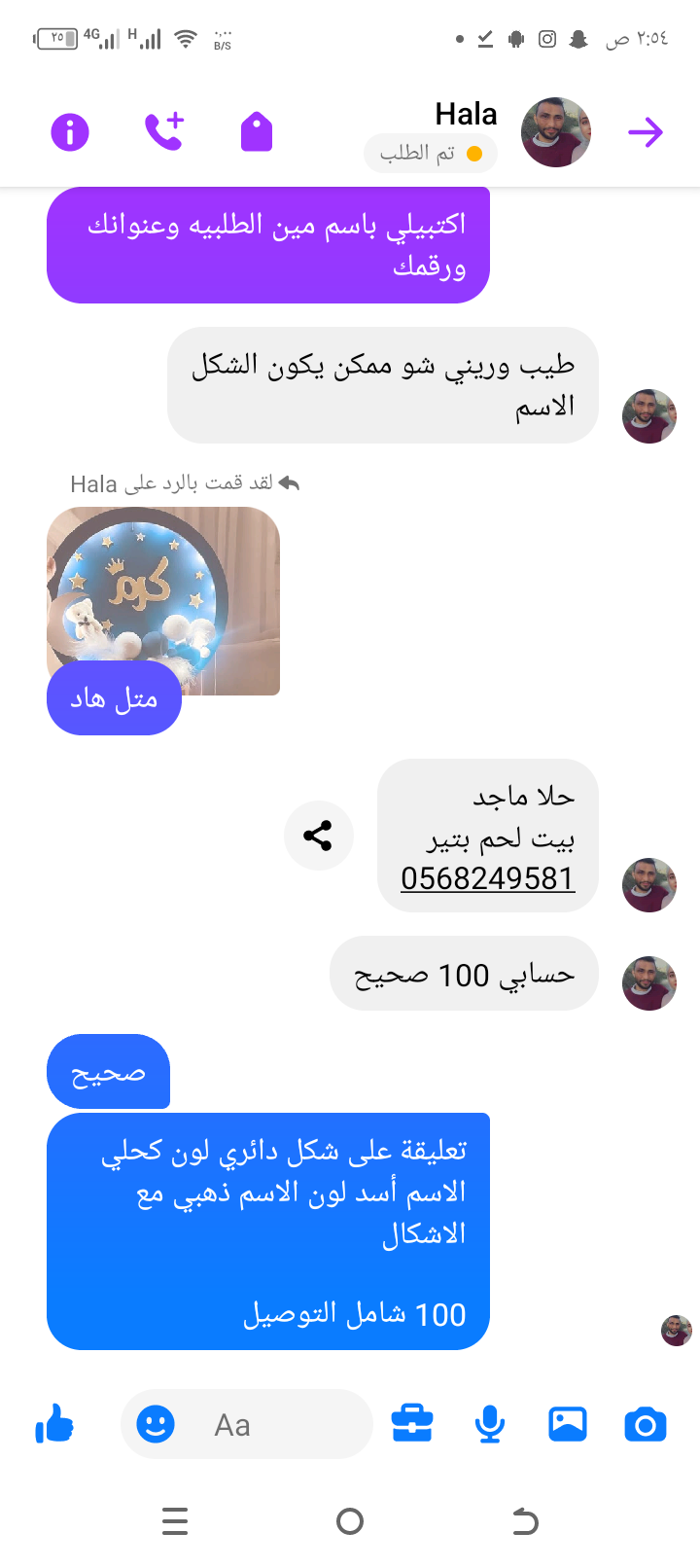Open the order label tag icon

[257, 131]
